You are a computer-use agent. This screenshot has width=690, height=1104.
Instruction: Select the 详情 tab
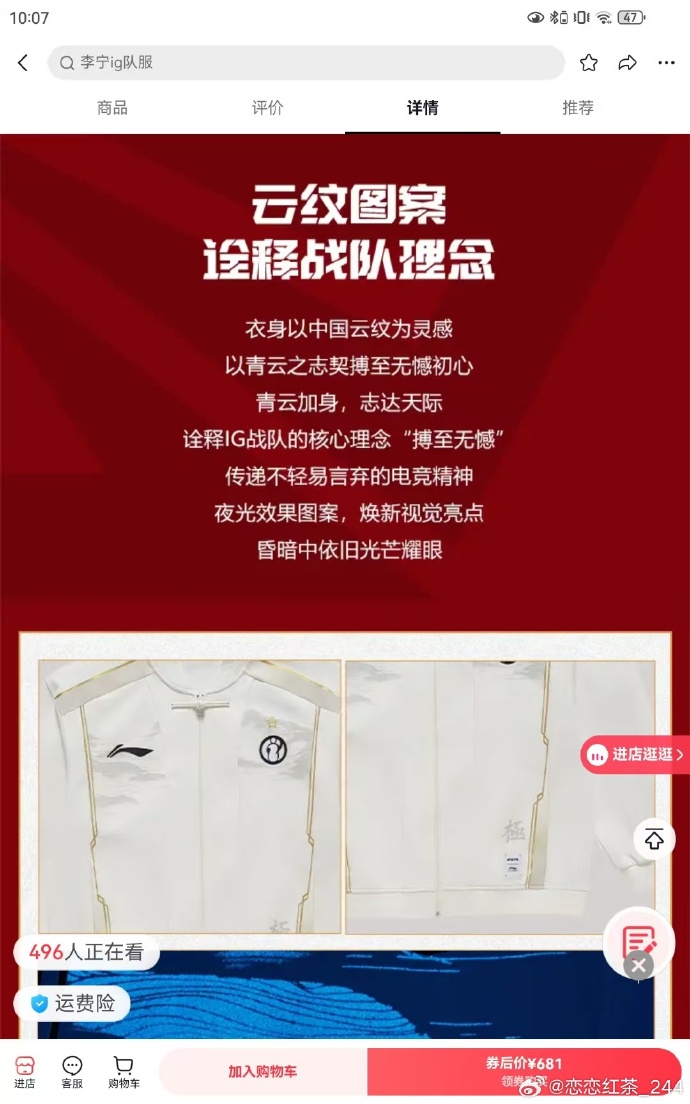422,108
